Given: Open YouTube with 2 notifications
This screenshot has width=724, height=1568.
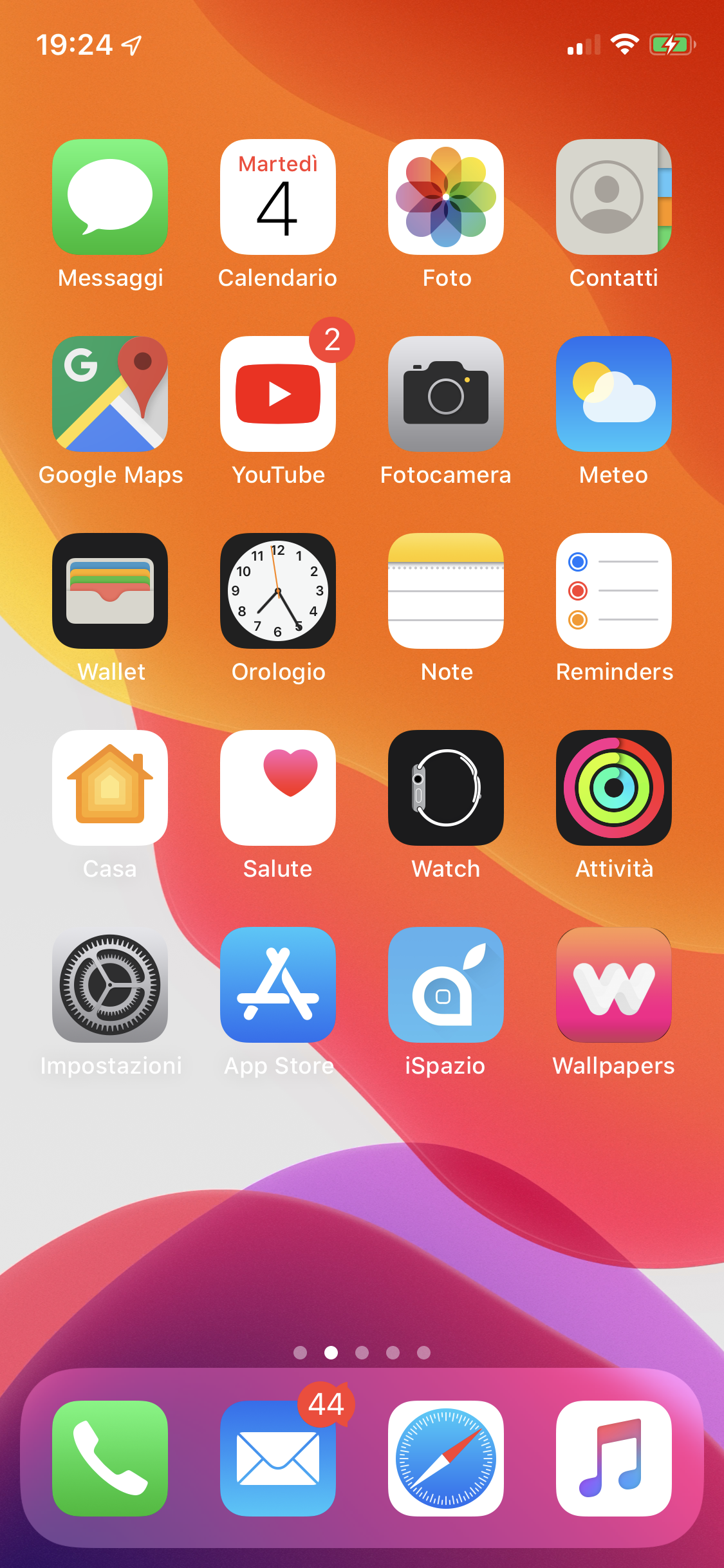Looking at the screenshot, I should (x=278, y=394).
